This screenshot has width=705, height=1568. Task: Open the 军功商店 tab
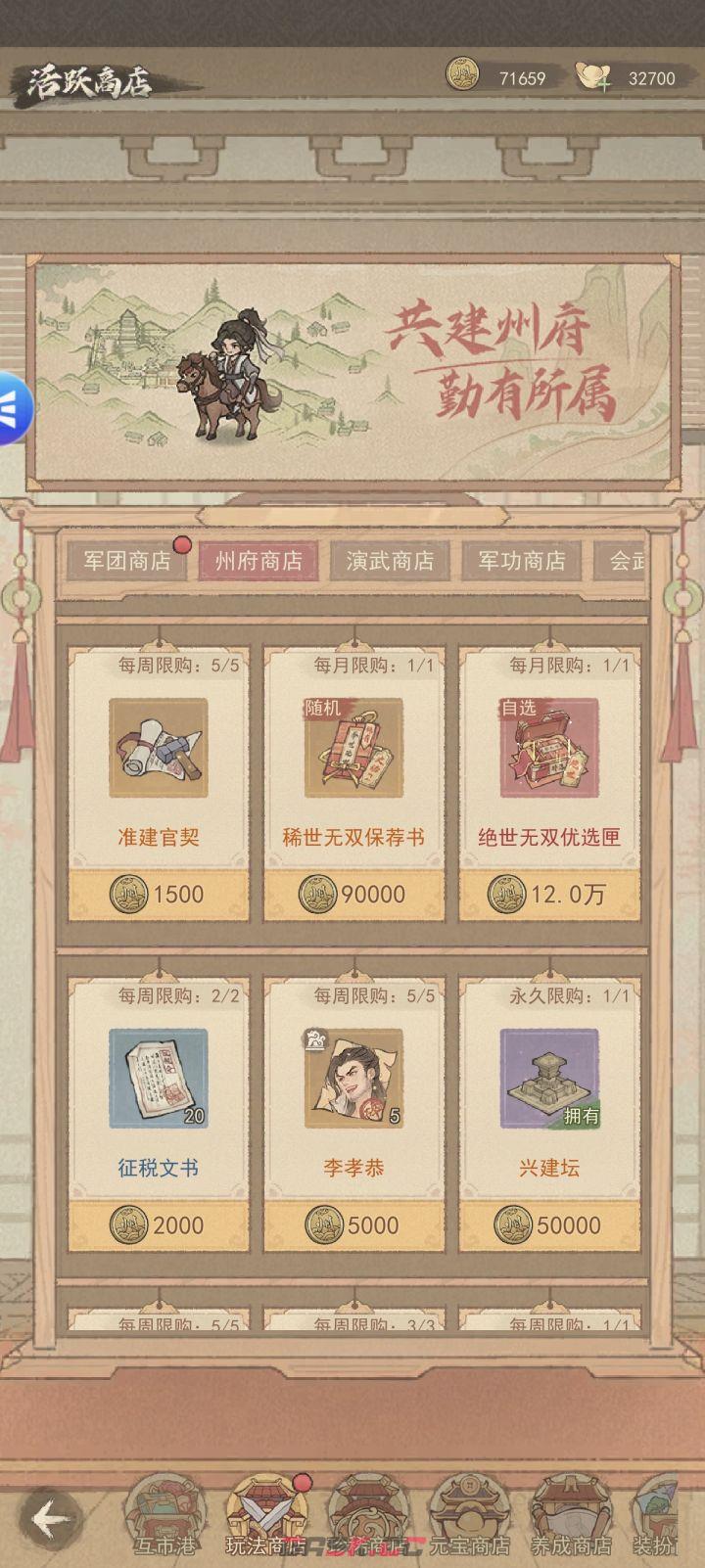coord(520,561)
